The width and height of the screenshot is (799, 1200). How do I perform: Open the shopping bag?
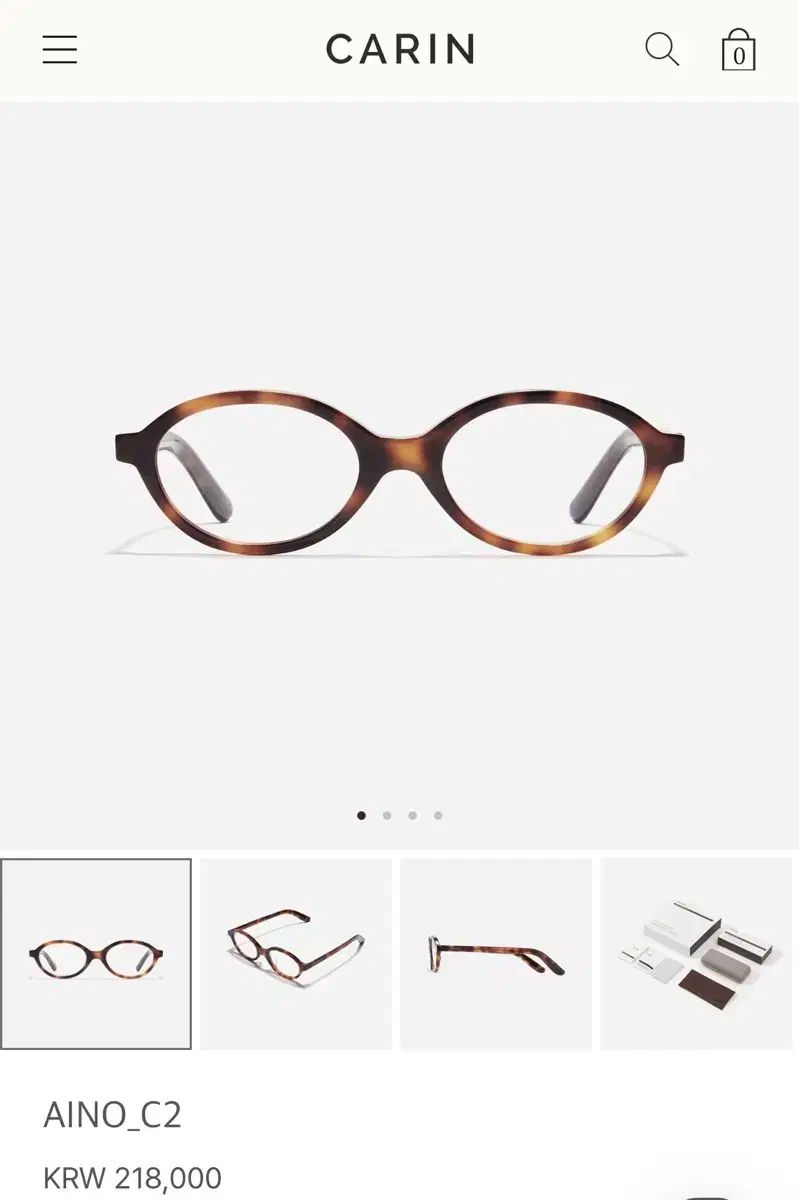coord(738,50)
